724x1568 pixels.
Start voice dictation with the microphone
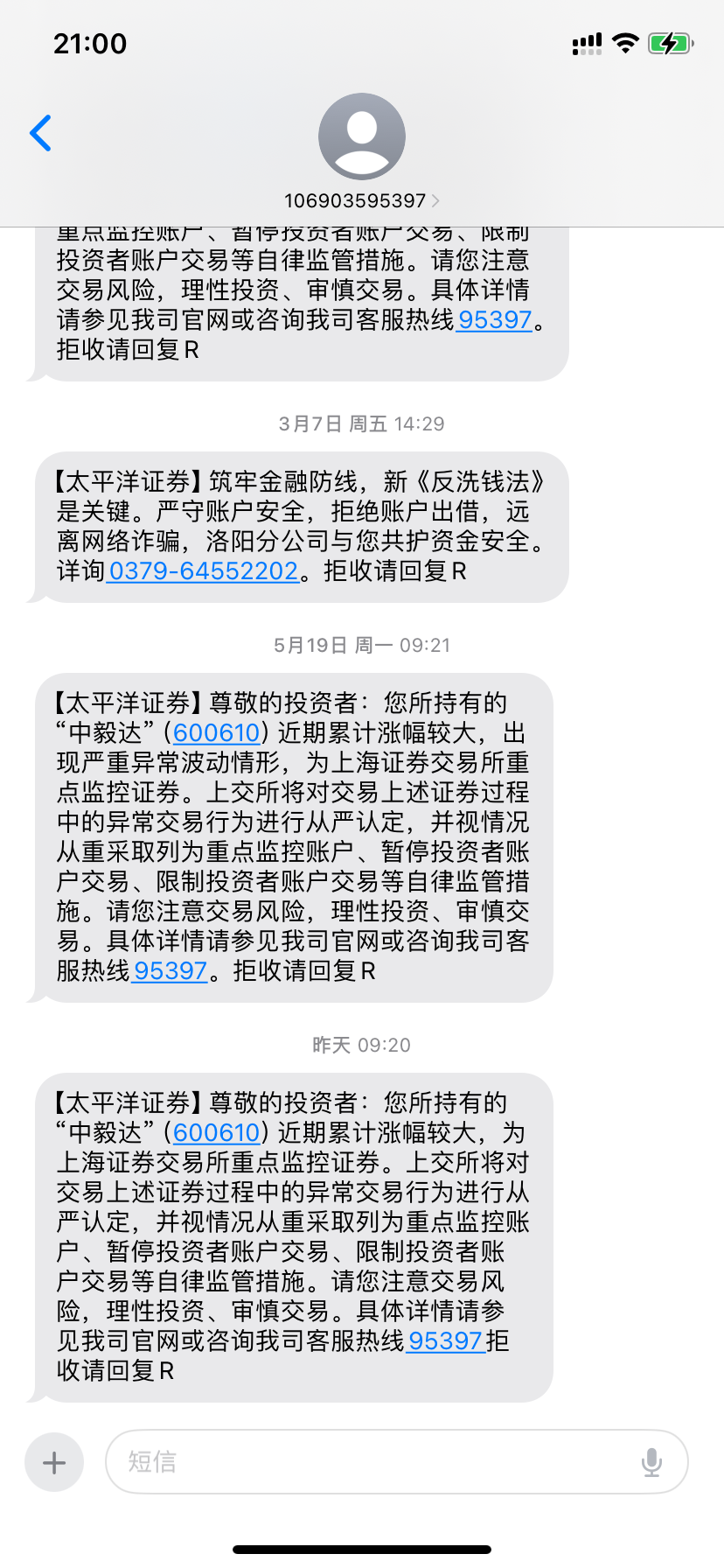coord(651,1462)
